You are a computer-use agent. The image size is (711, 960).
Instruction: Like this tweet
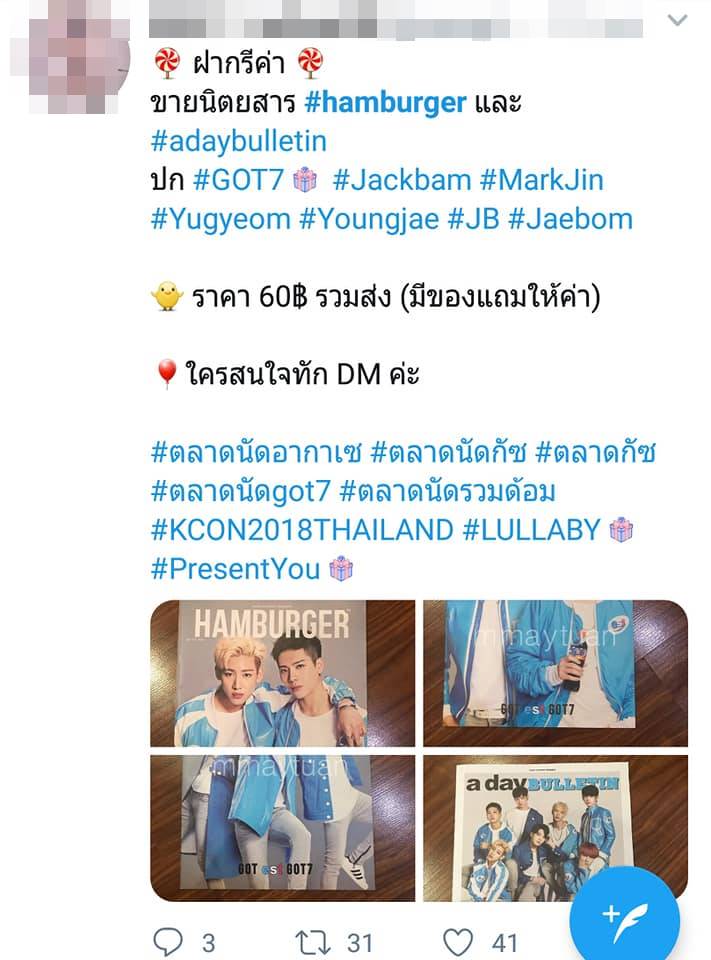point(458,941)
